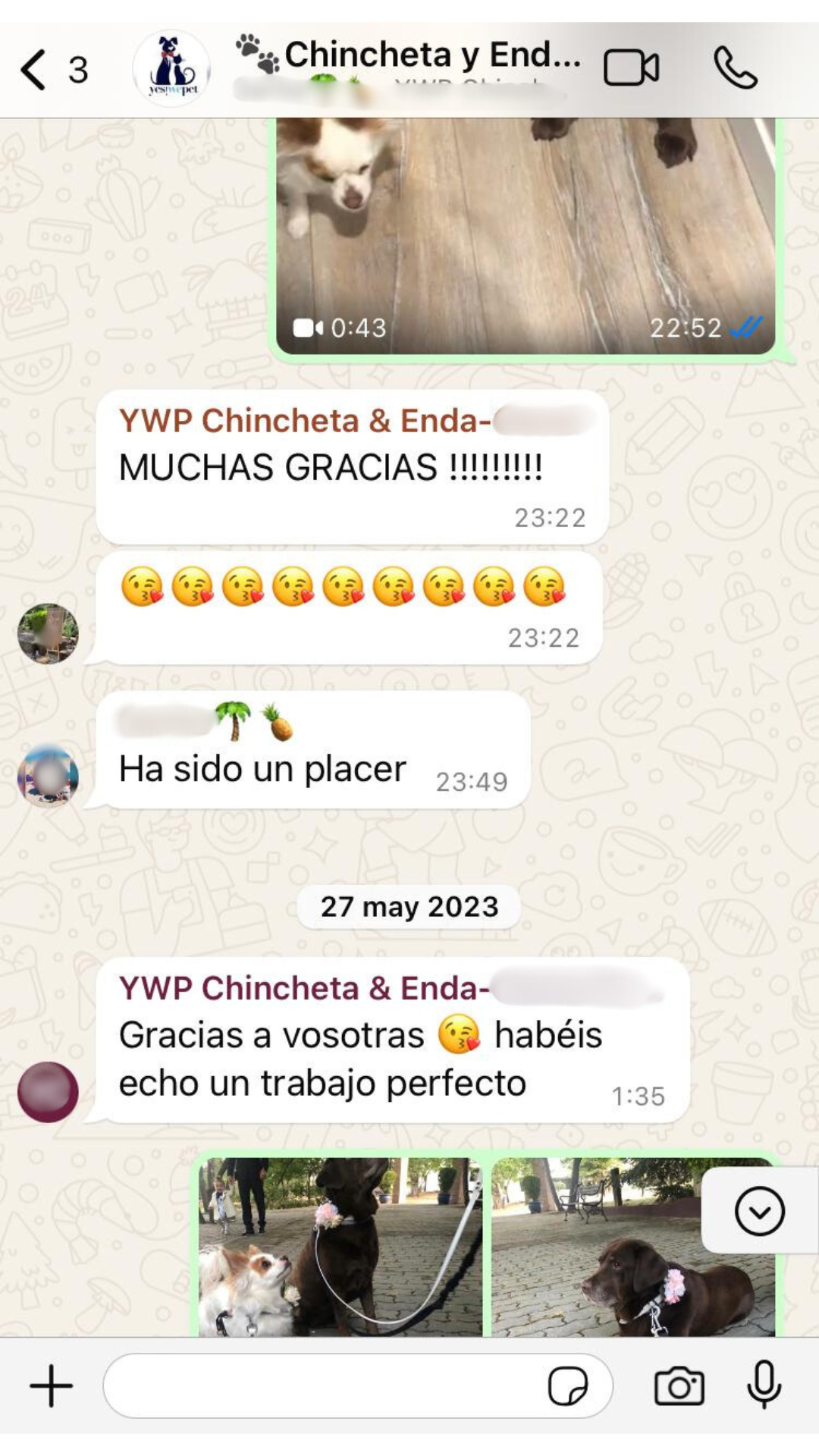Viewport: 819px width, 1456px height.
Task: Jump to latest messages with down arrow
Action: point(759,1211)
